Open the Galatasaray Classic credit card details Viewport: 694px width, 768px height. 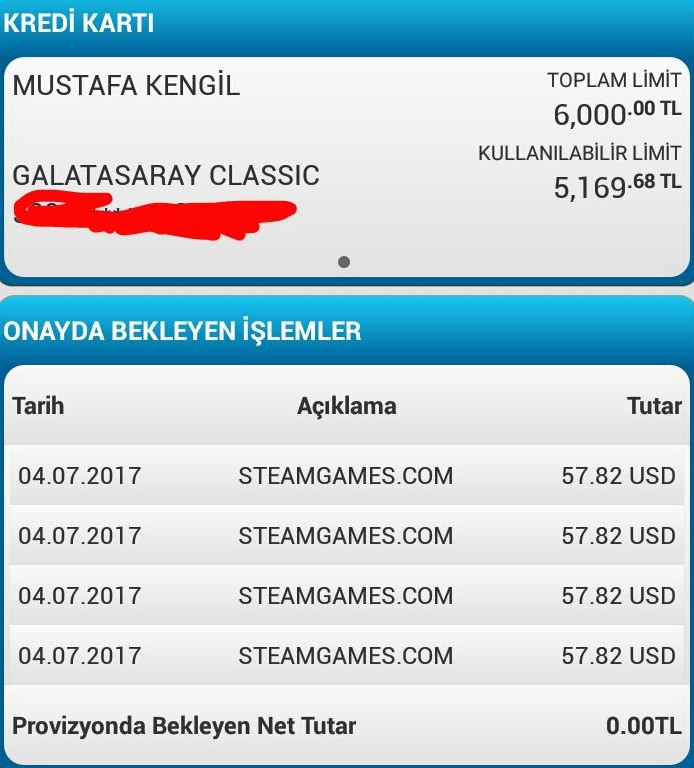(x=166, y=176)
